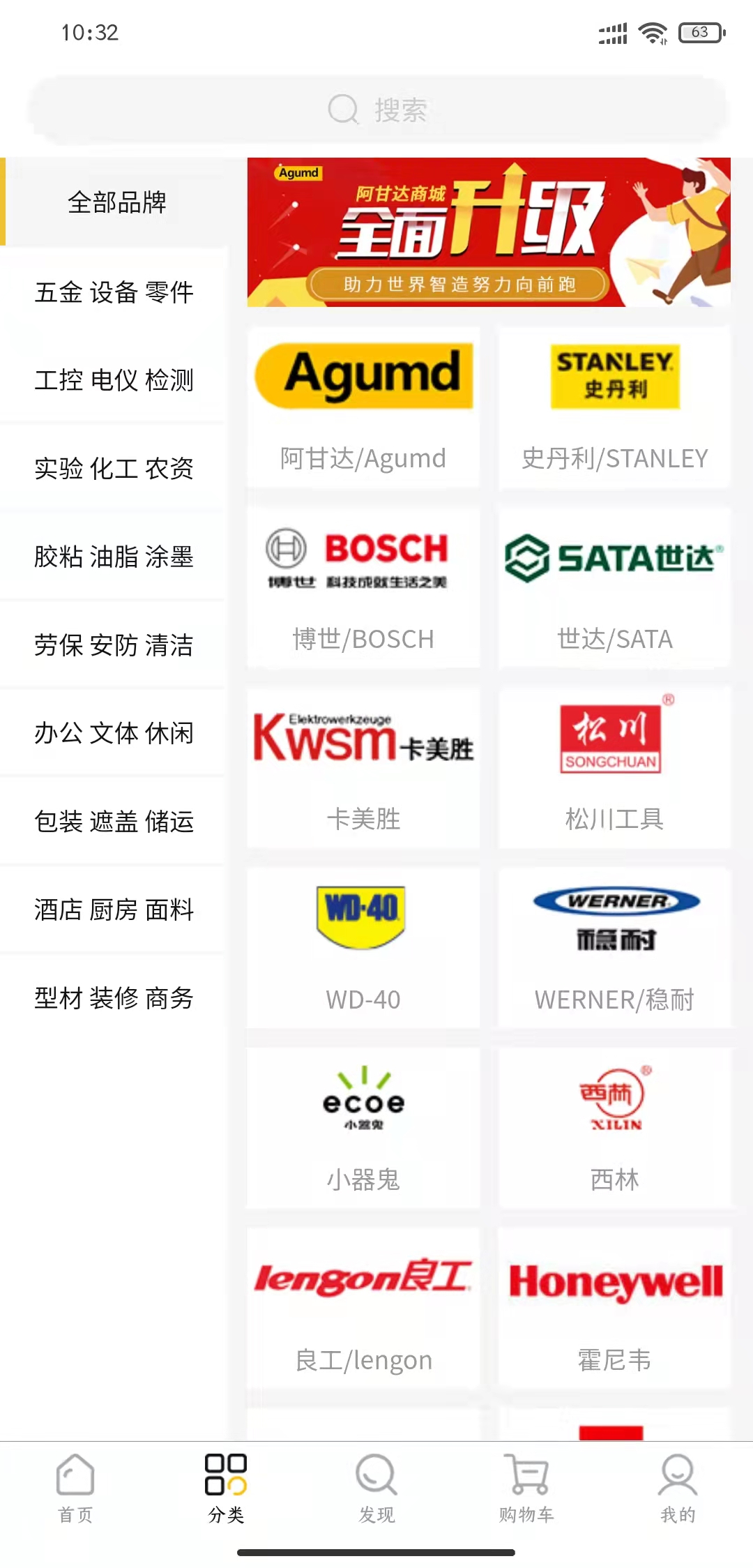Choose the 办公 文体 休闲 category

point(114,733)
